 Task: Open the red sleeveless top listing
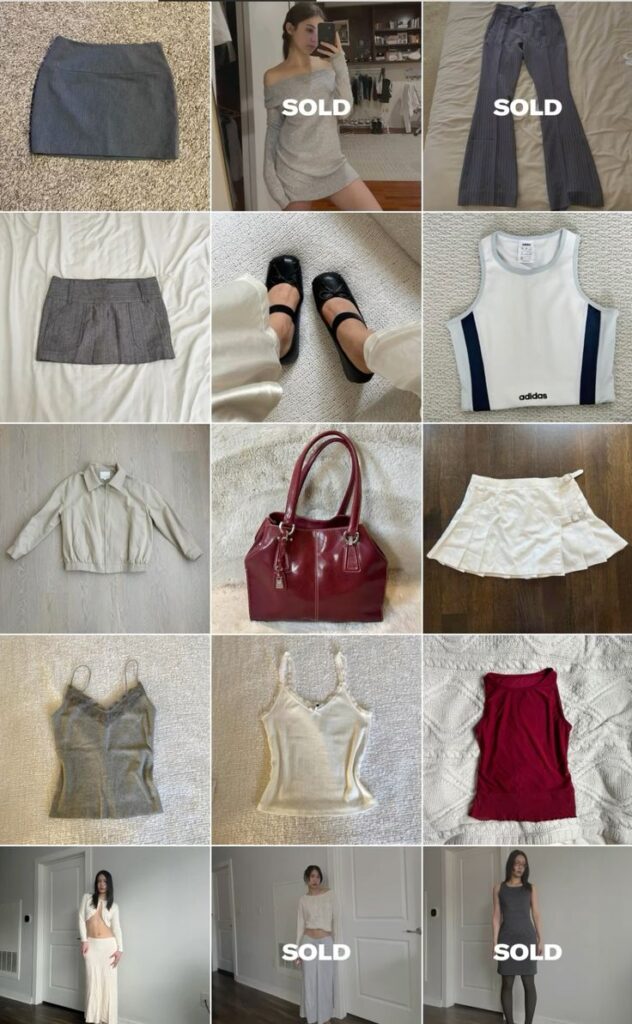527,740
